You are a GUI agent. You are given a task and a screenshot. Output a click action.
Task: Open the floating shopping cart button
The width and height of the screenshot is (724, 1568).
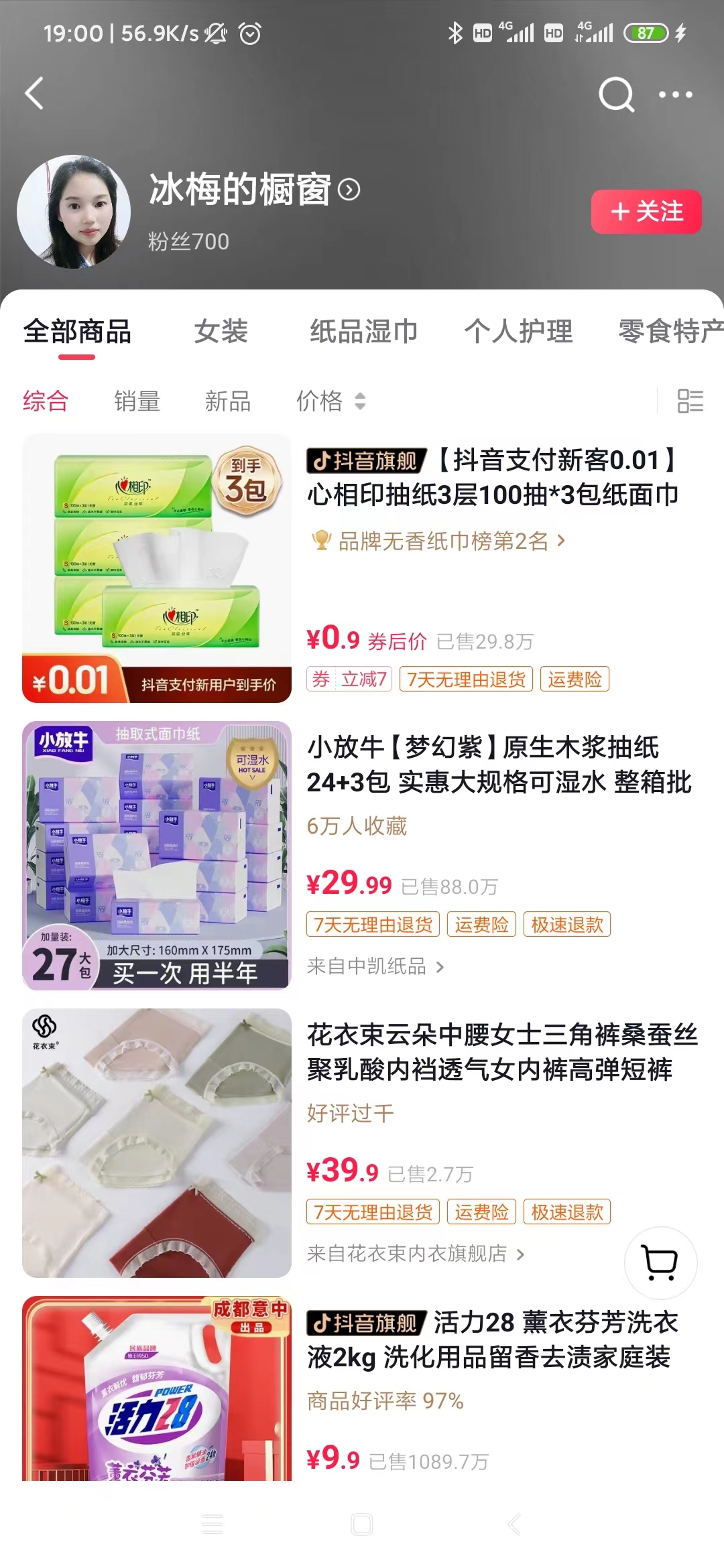tap(660, 1262)
